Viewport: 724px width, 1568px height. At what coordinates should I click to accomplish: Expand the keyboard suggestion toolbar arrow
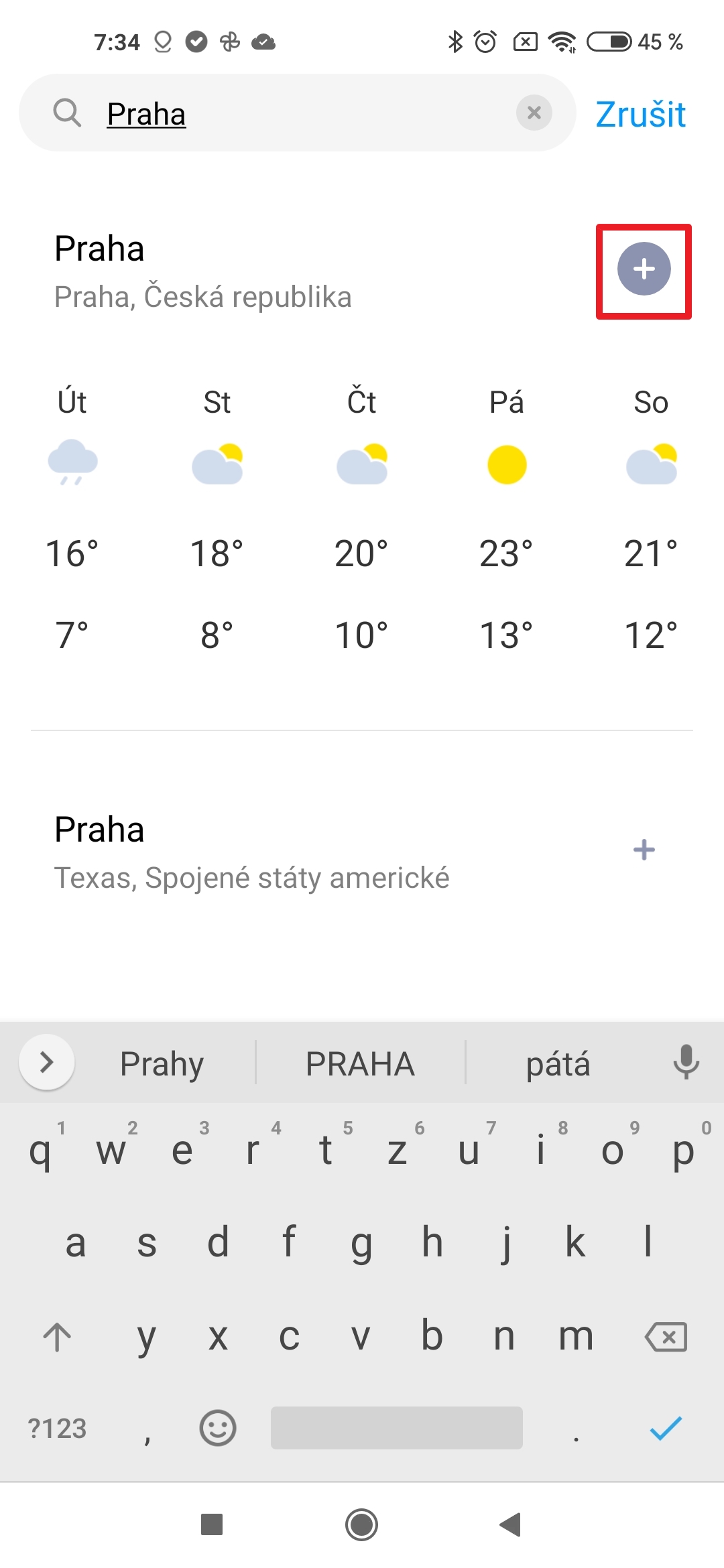click(x=46, y=1062)
